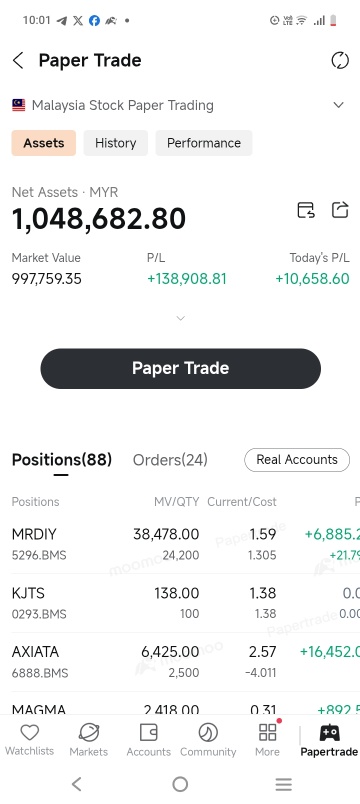Viewport: 360px width, 804px height.
Task: Go to Watchlists
Action: pyautogui.click(x=29, y=740)
